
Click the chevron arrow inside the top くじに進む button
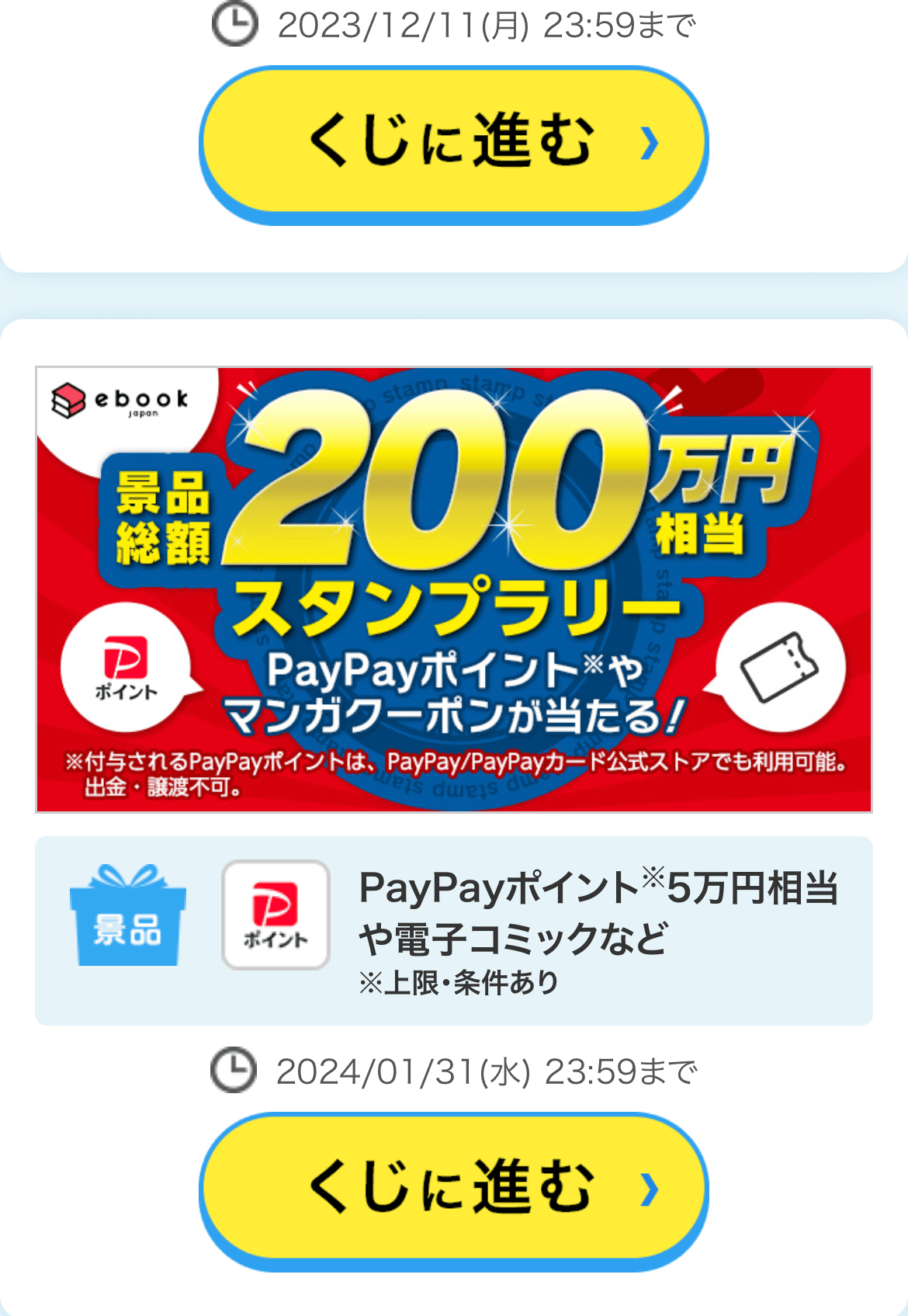point(649,142)
